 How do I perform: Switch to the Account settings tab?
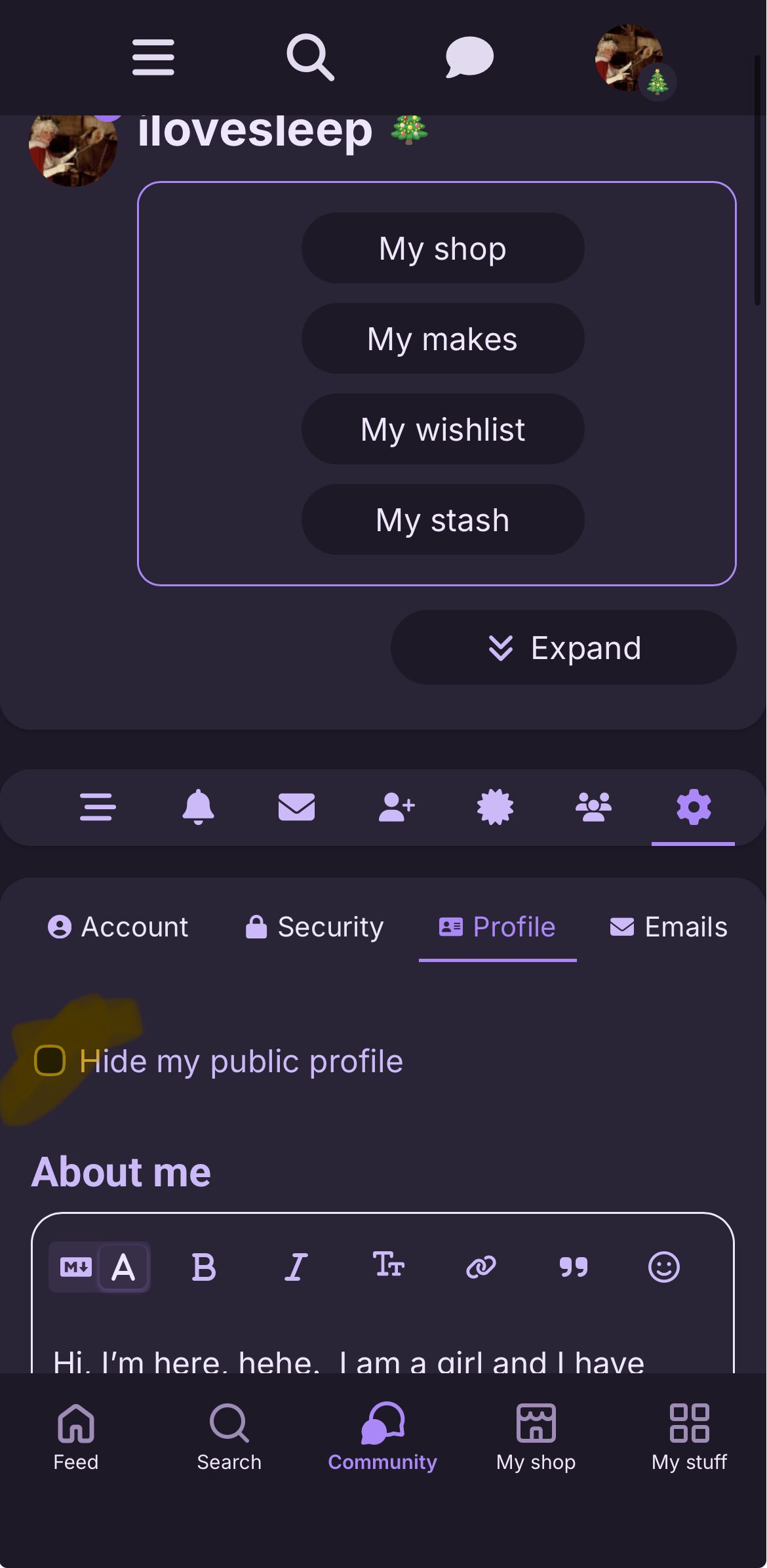pyautogui.click(x=118, y=927)
